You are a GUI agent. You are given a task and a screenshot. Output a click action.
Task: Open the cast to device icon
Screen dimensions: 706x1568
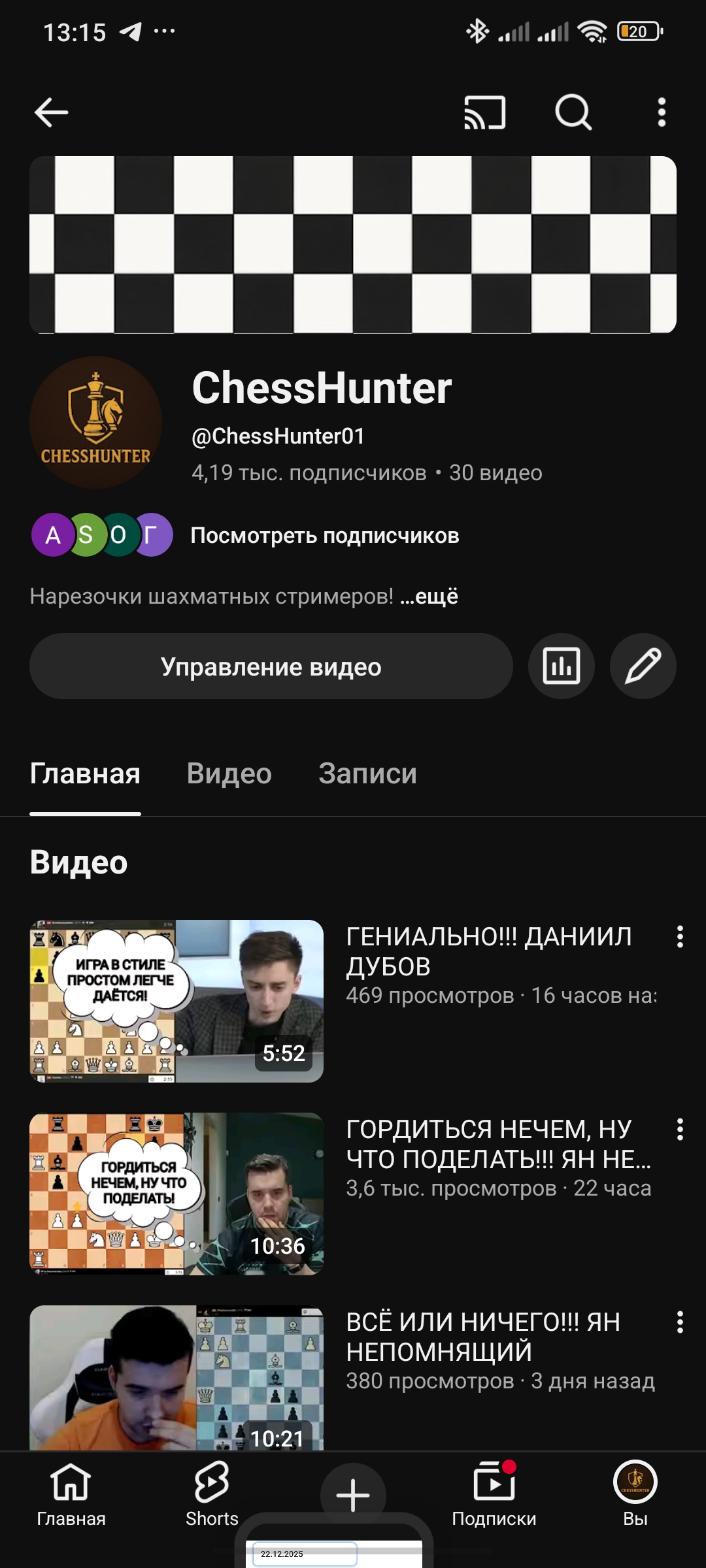click(x=484, y=112)
